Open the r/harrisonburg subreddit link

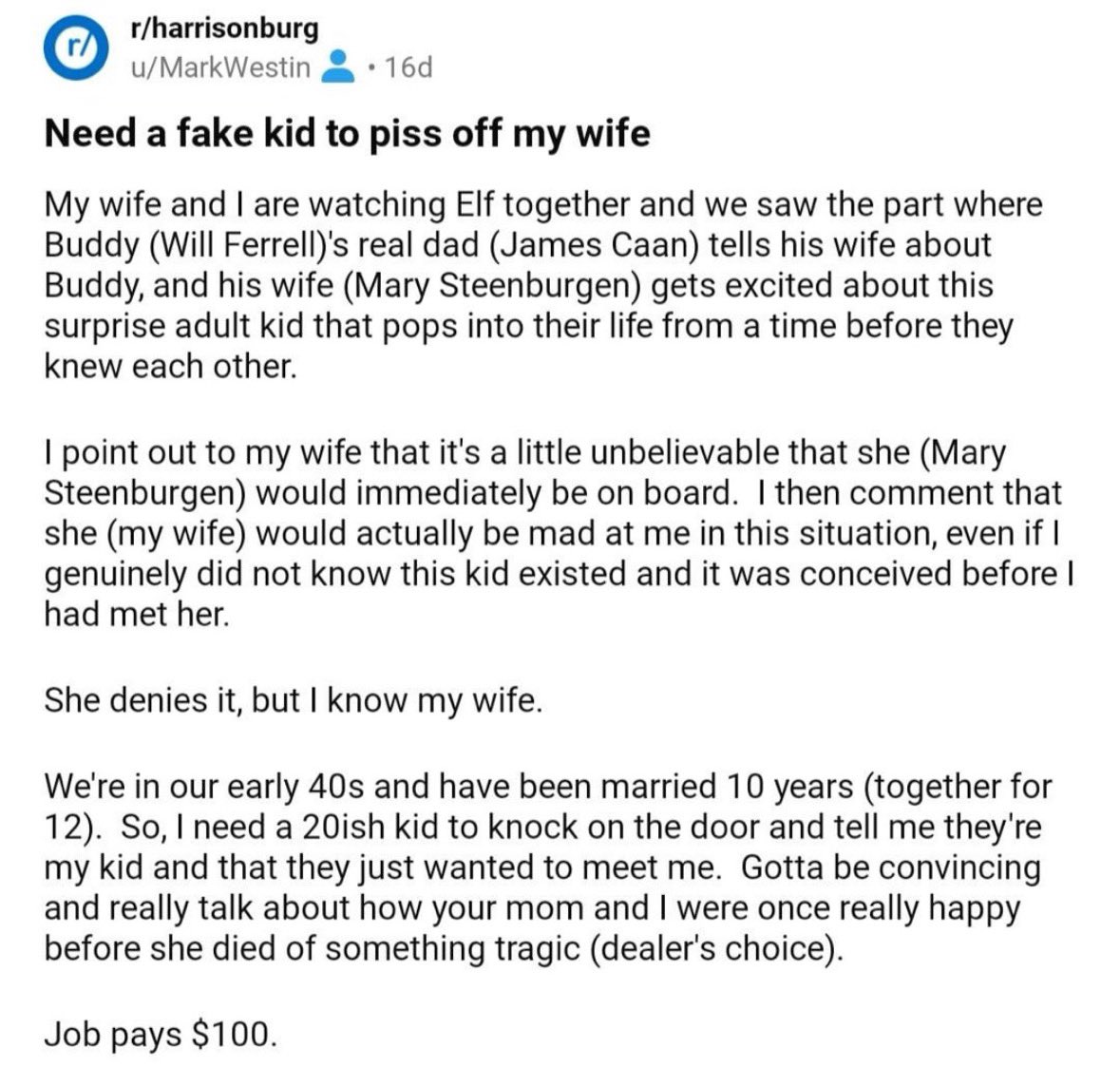(223, 29)
